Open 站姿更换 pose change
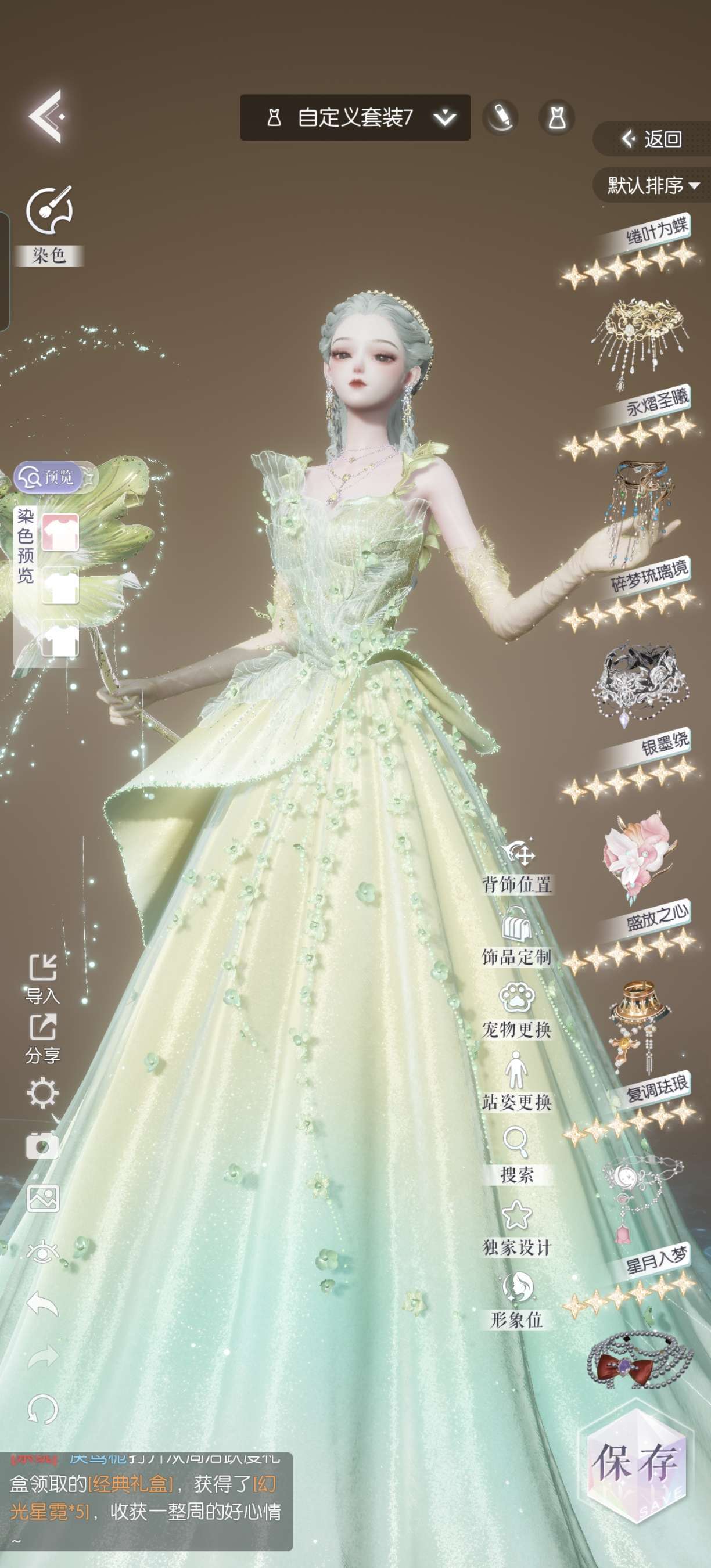Image resolution: width=711 pixels, height=1568 pixels. click(517, 1083)
